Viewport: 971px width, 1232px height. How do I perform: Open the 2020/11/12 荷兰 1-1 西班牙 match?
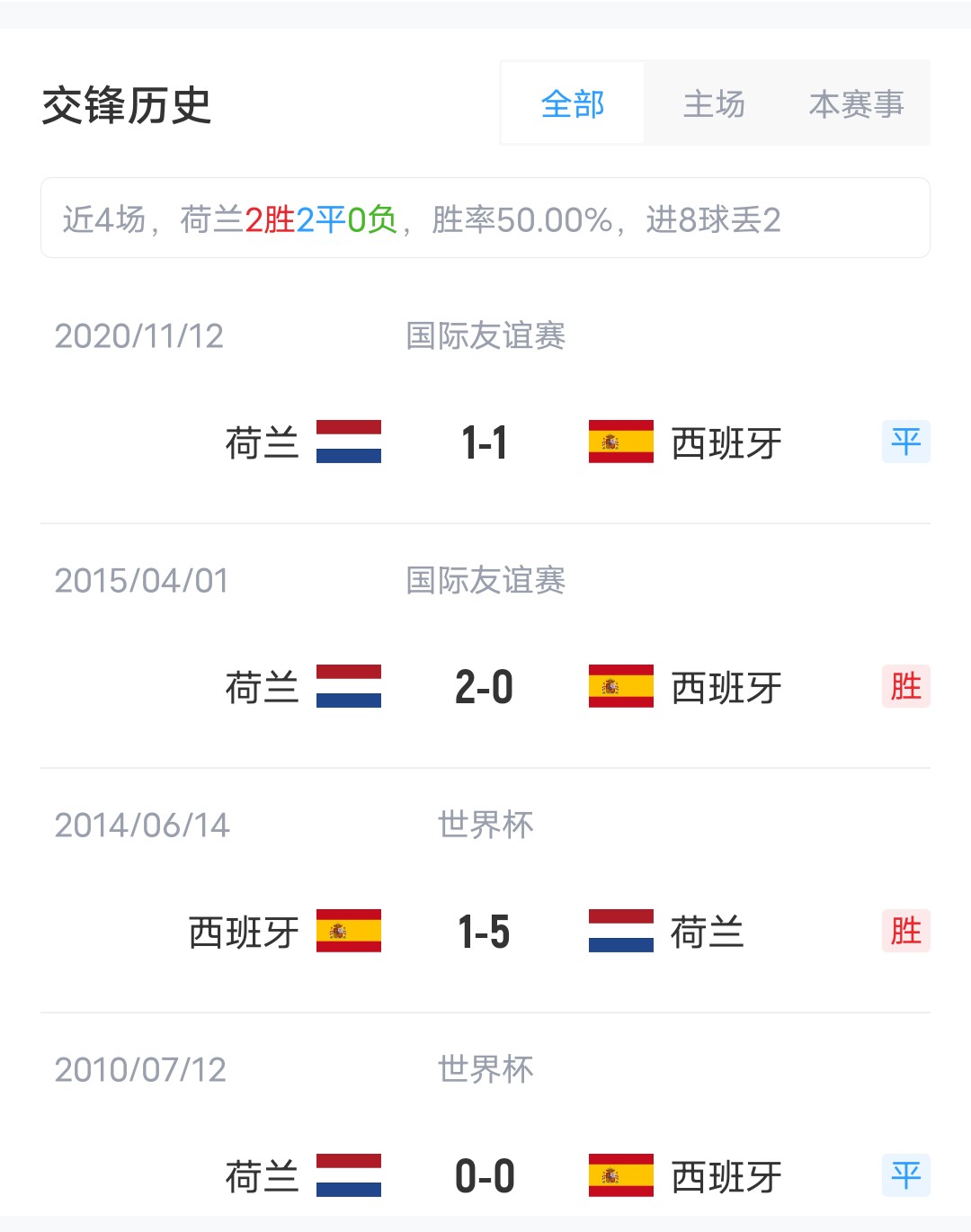click(485, 442)
